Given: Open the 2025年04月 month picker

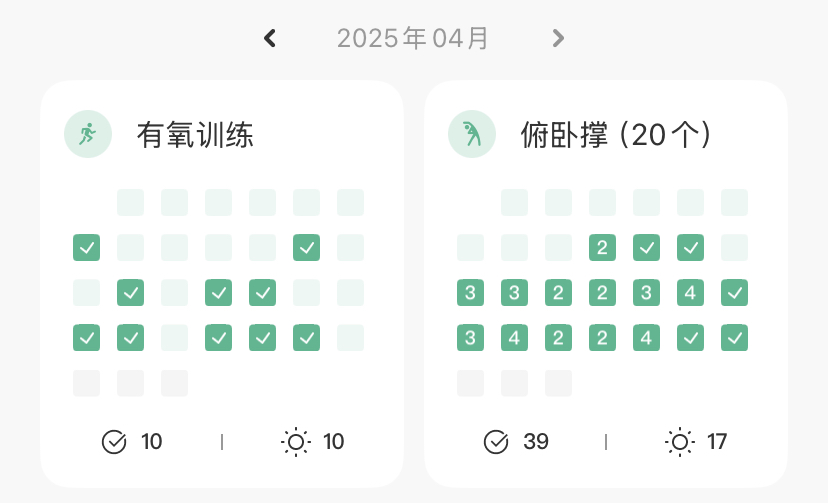Looking at the screenshot, I should pos(413,39).
